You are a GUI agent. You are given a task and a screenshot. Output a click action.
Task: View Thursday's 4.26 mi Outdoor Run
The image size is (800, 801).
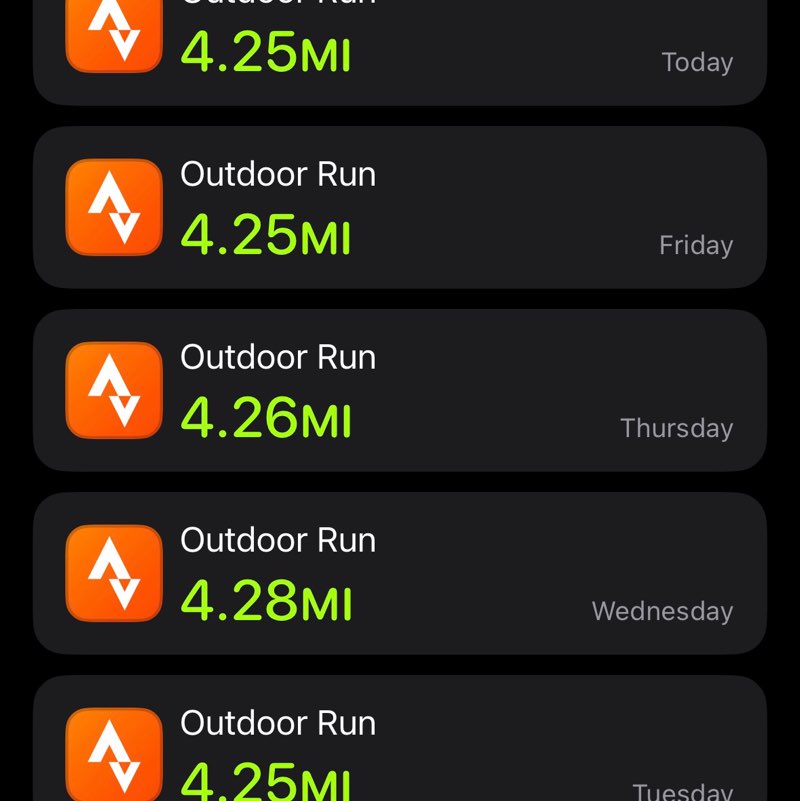click(400, 390)
